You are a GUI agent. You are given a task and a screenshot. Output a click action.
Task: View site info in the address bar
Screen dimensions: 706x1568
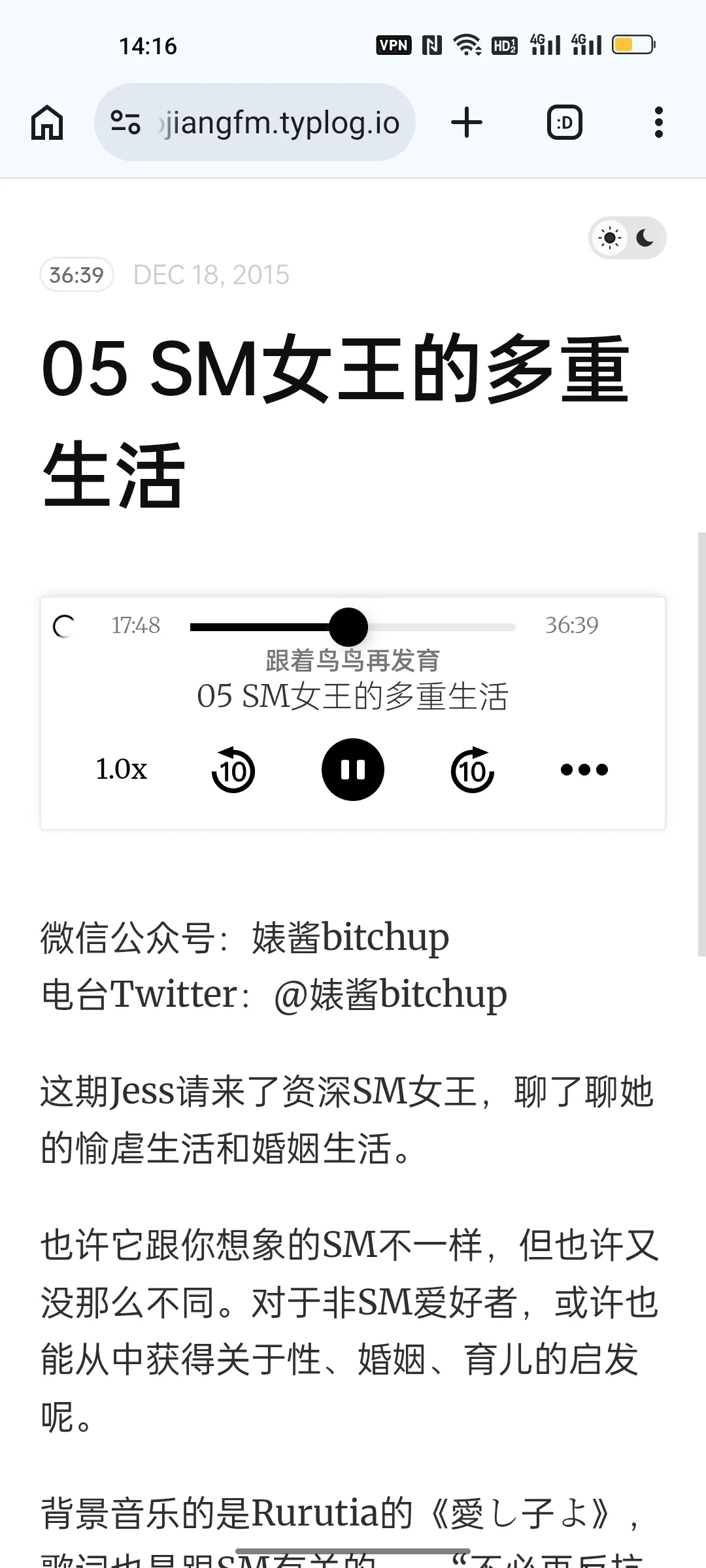pyautogui.click(x=126, y=123)
